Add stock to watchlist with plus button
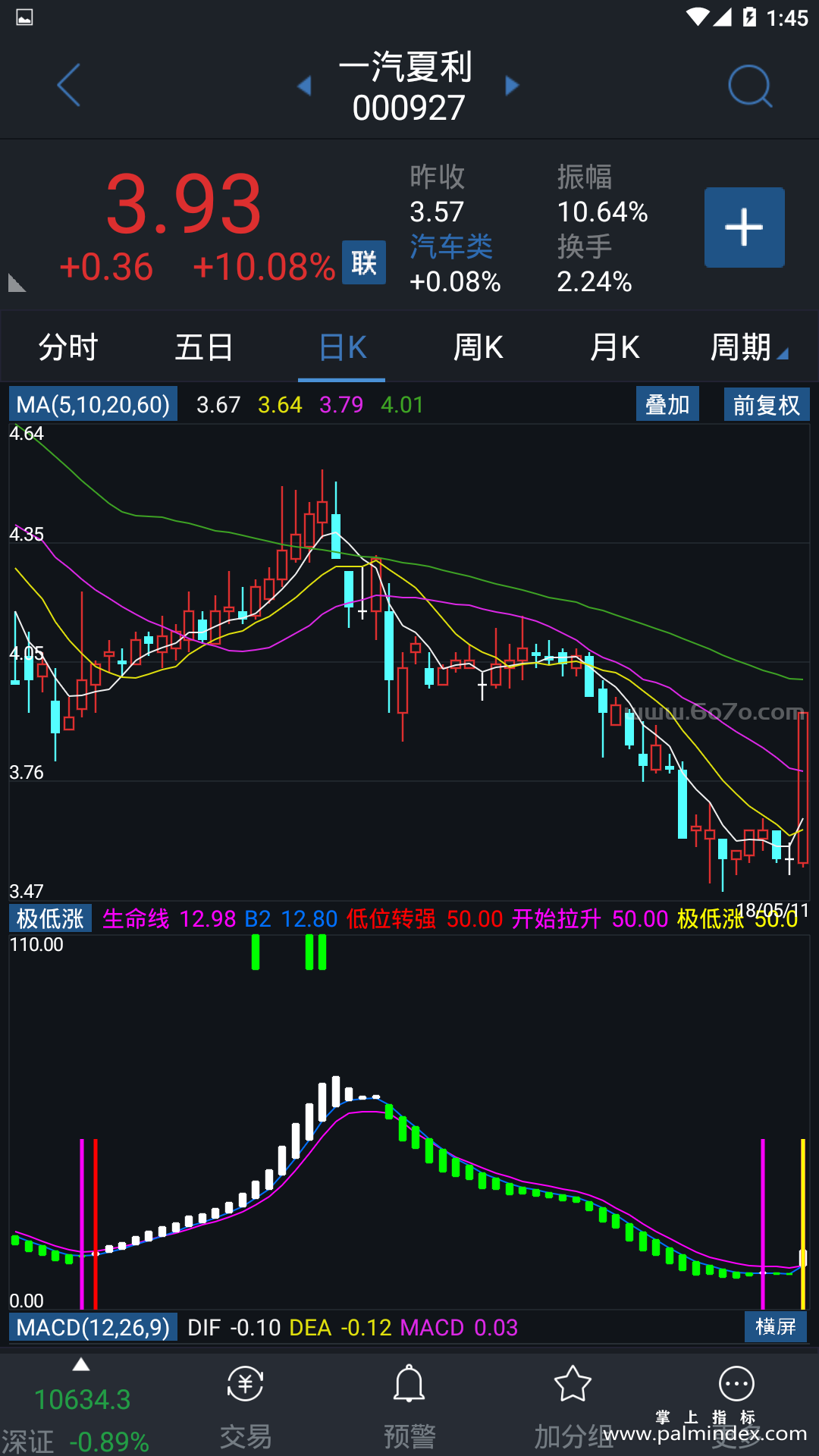This screenshot has height=1456, width=819. pyautogui.click(x=744, y=227)
